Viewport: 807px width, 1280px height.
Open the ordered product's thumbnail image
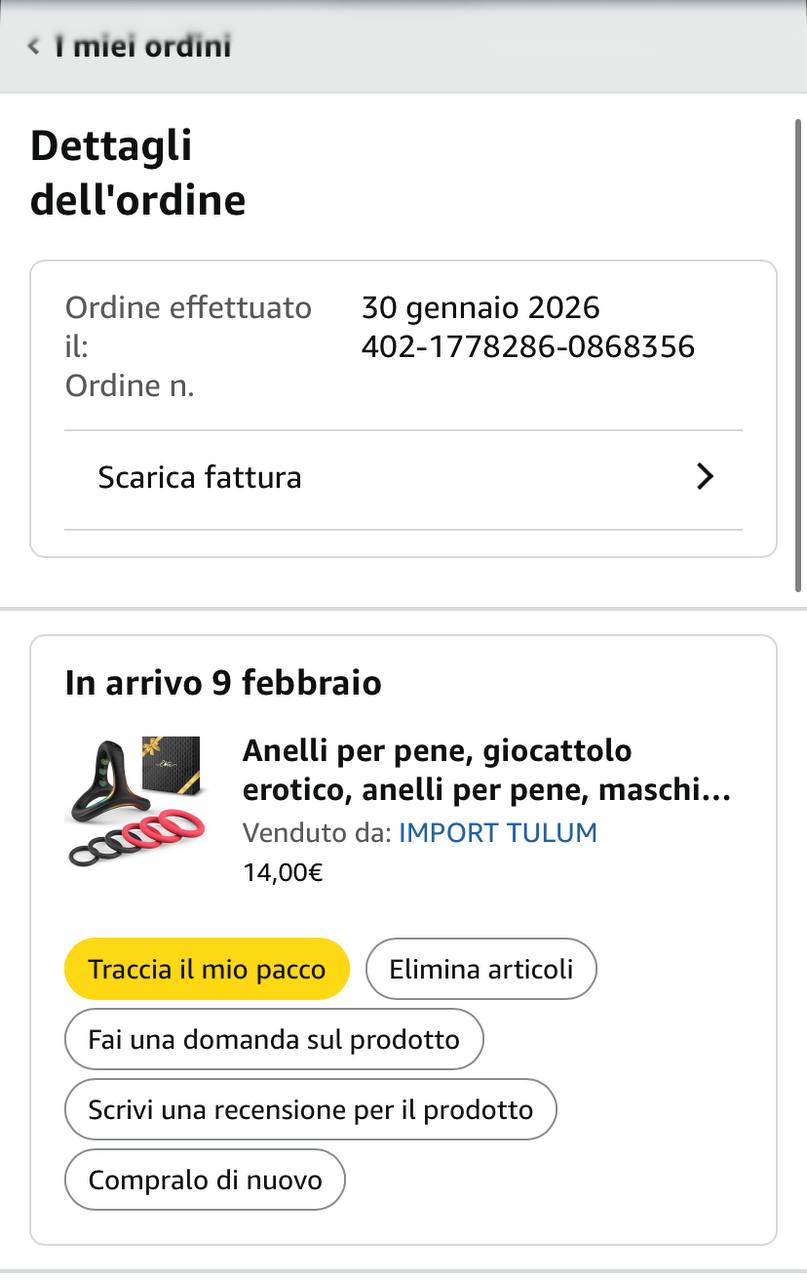tap(136, 802)
